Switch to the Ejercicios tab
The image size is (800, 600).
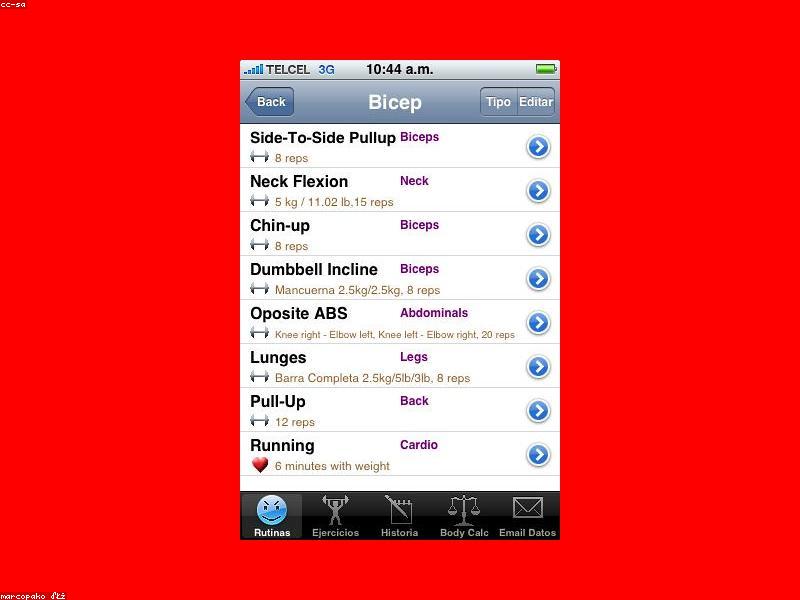coord(335,516)
